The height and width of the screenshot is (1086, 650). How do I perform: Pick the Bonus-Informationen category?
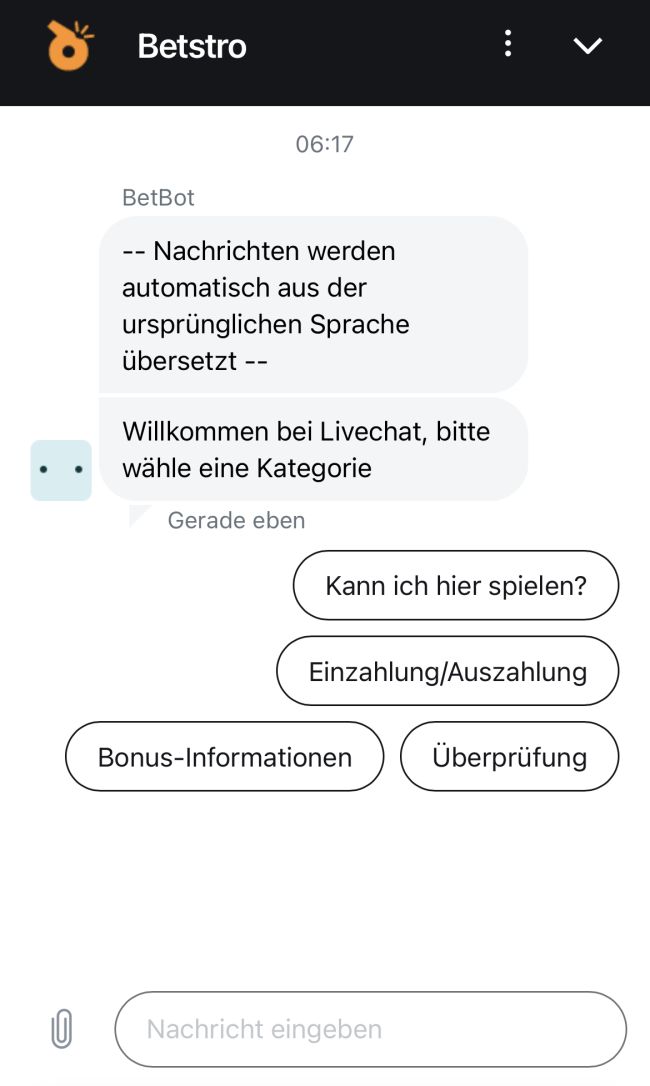pyautogui.click(x=225, y=757)
